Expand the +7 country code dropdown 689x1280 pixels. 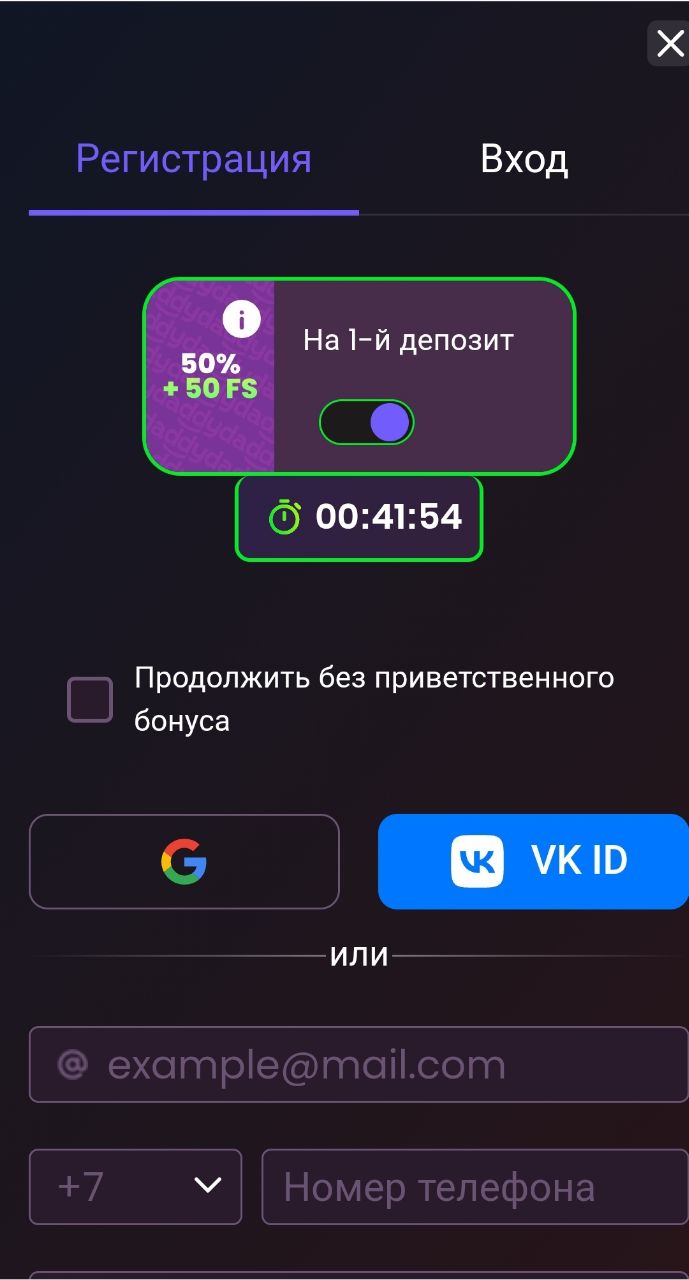pyautogui.click(x=135, y=1186)
